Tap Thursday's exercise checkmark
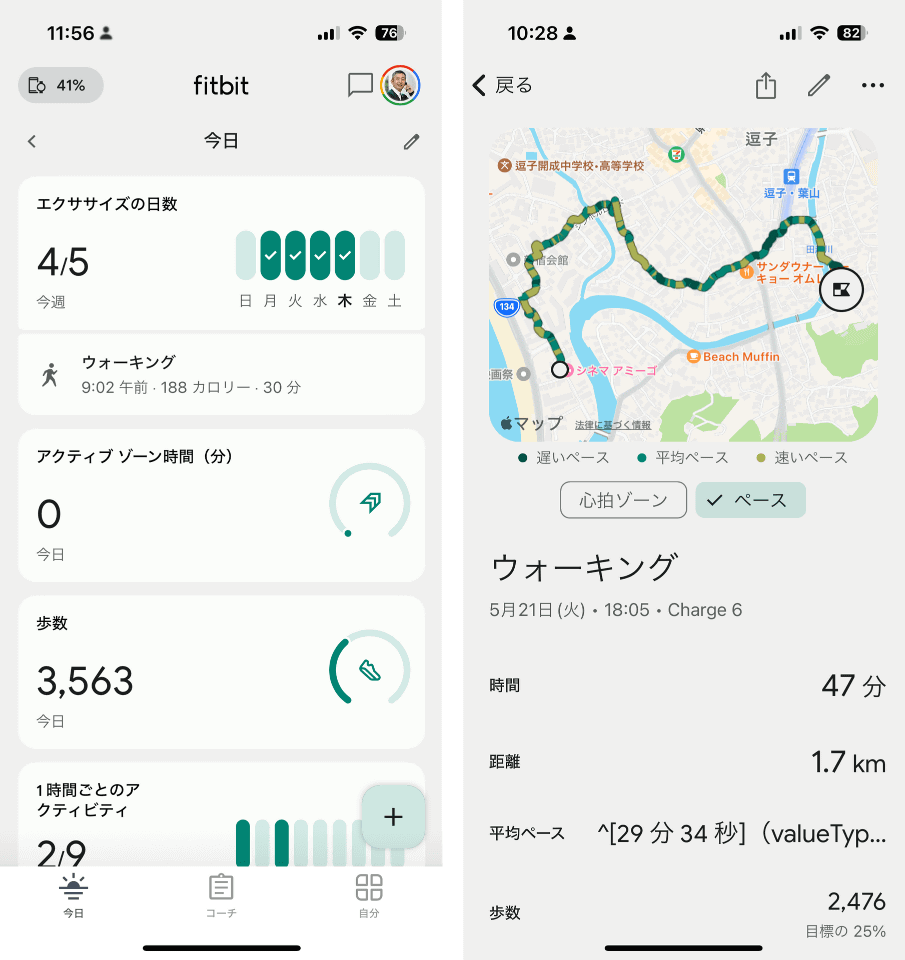The height and width of the screenshot is (960, 905). tap(345, 255)
